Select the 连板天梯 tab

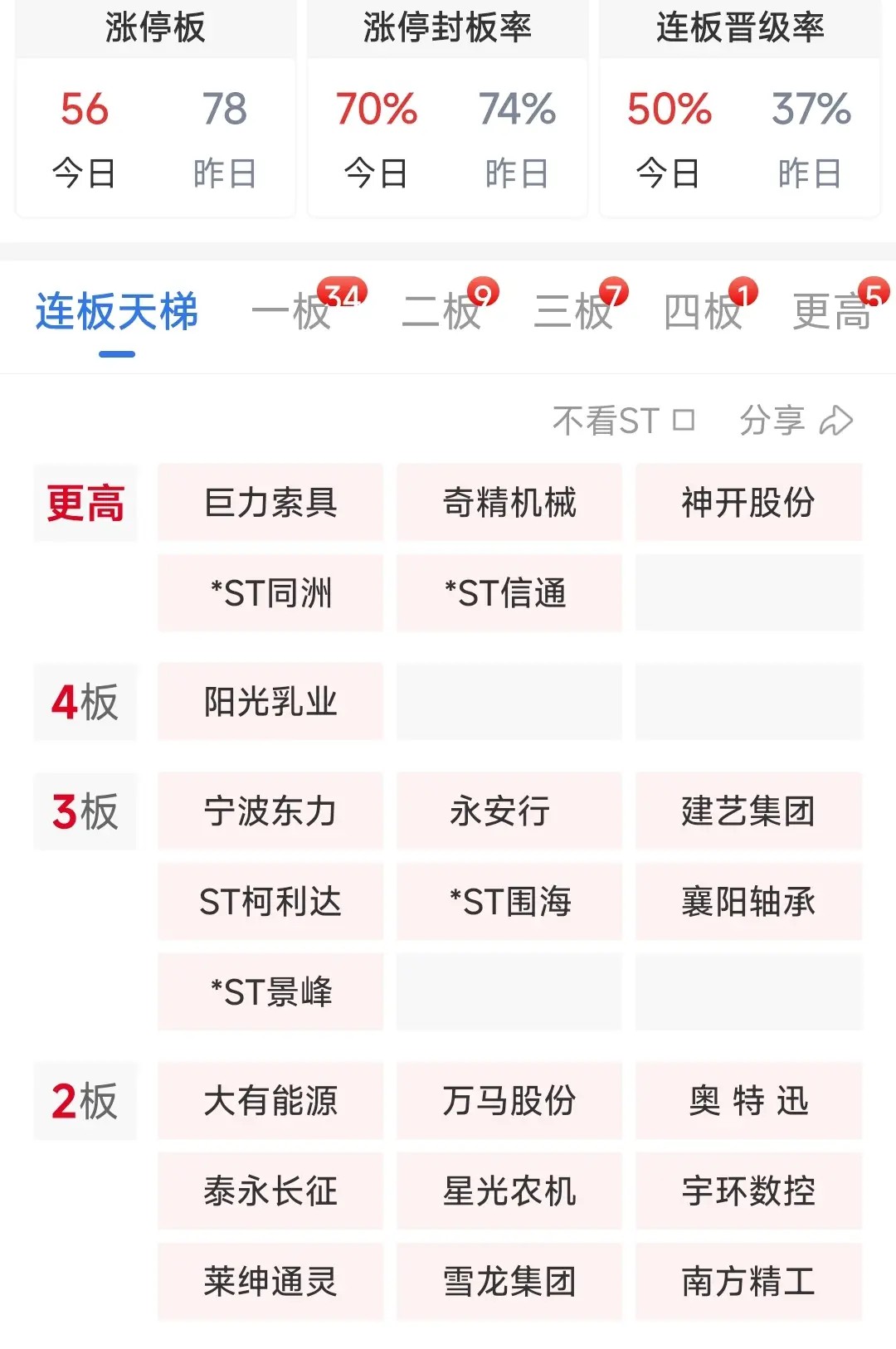[x=117, y=313]
